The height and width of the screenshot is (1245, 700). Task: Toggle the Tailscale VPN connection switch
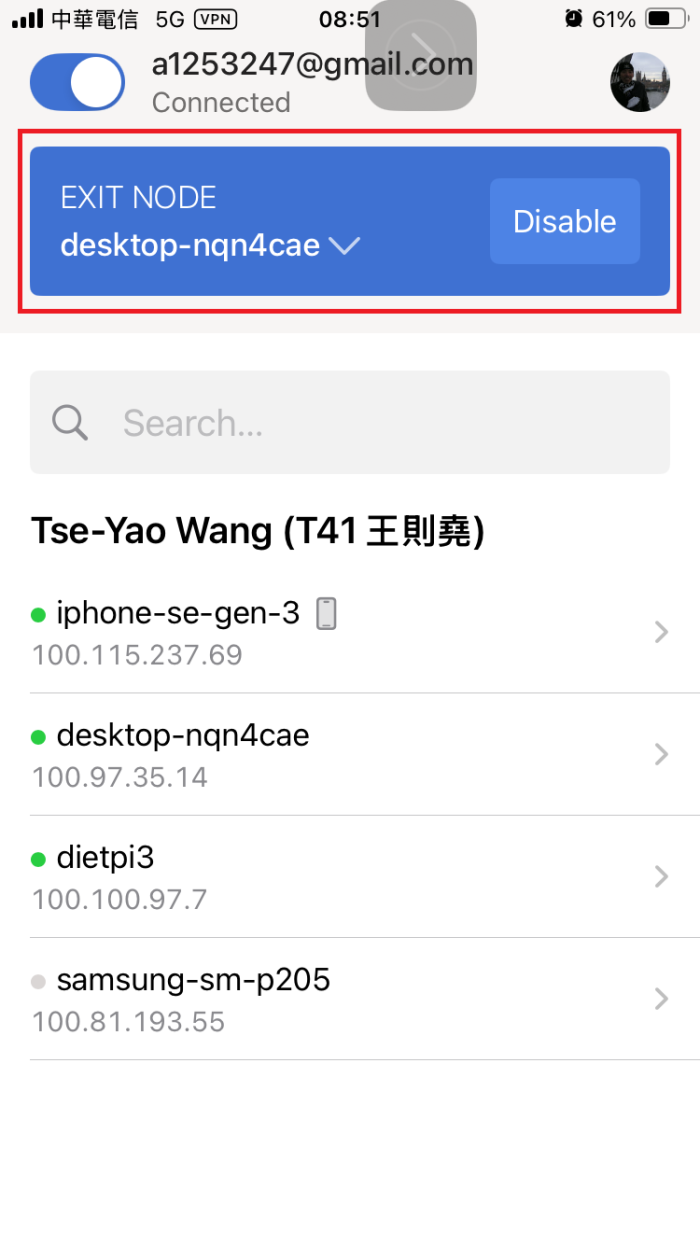click(77, 82)
